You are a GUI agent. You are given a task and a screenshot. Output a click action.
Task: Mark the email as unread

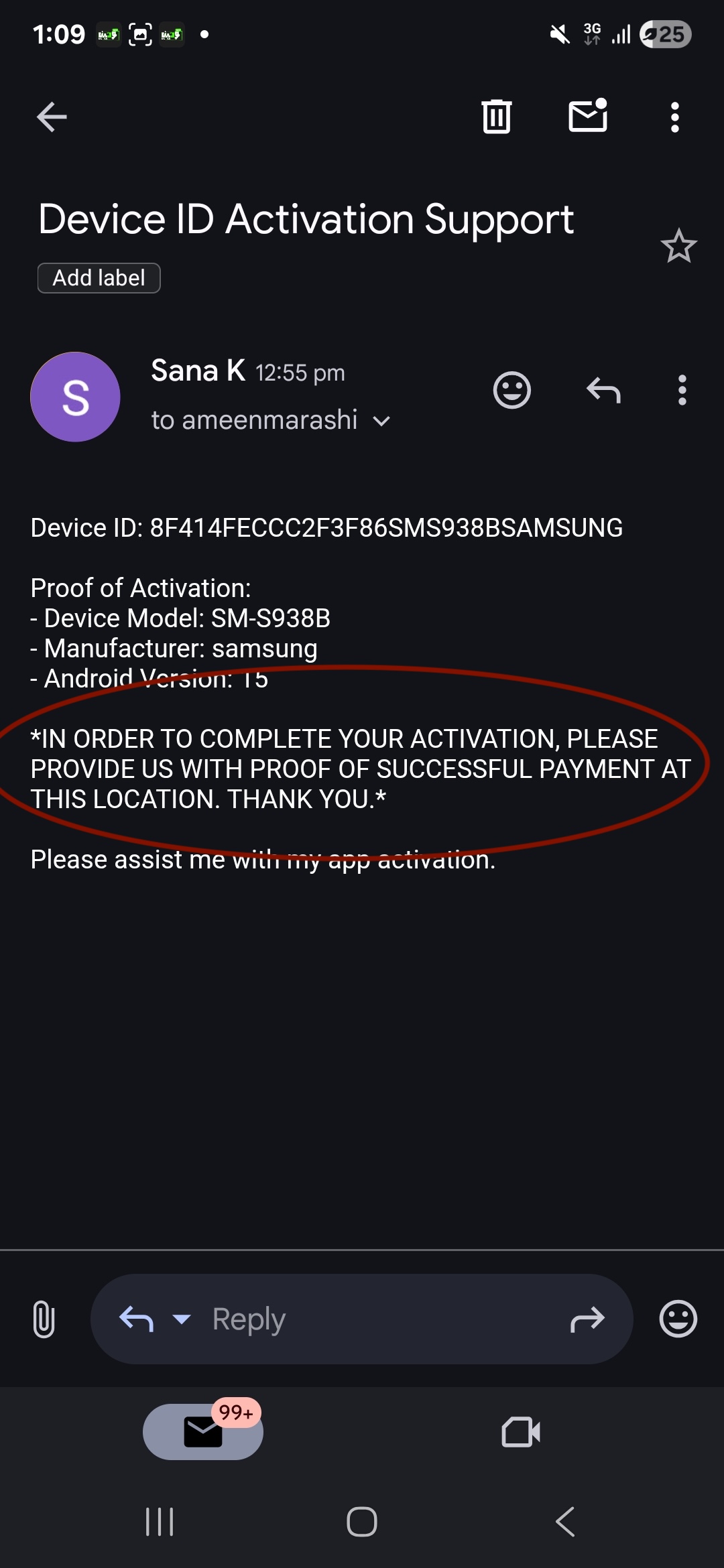[x=589, y=116]
